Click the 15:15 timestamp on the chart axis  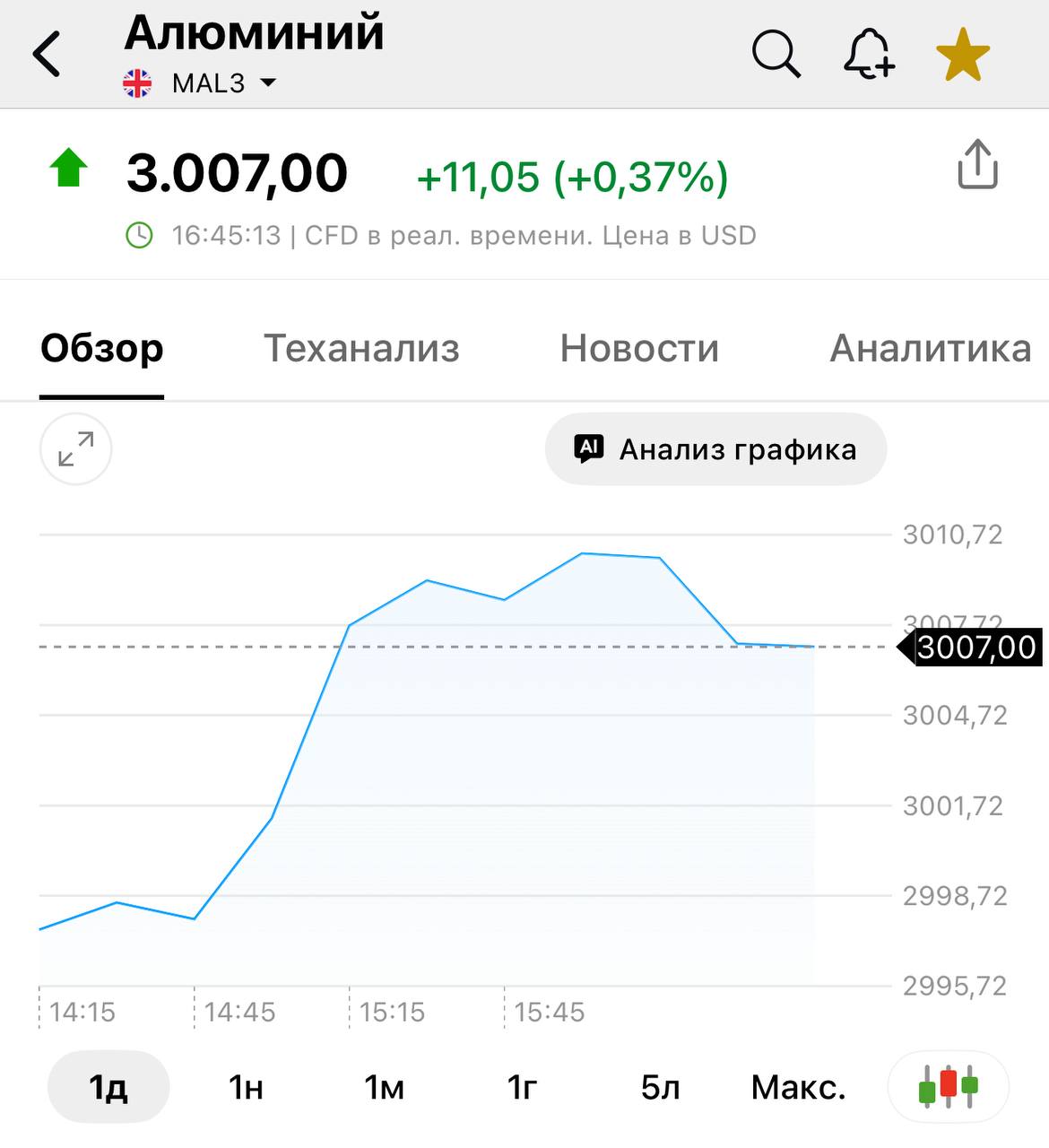[x=392, y=1012]
